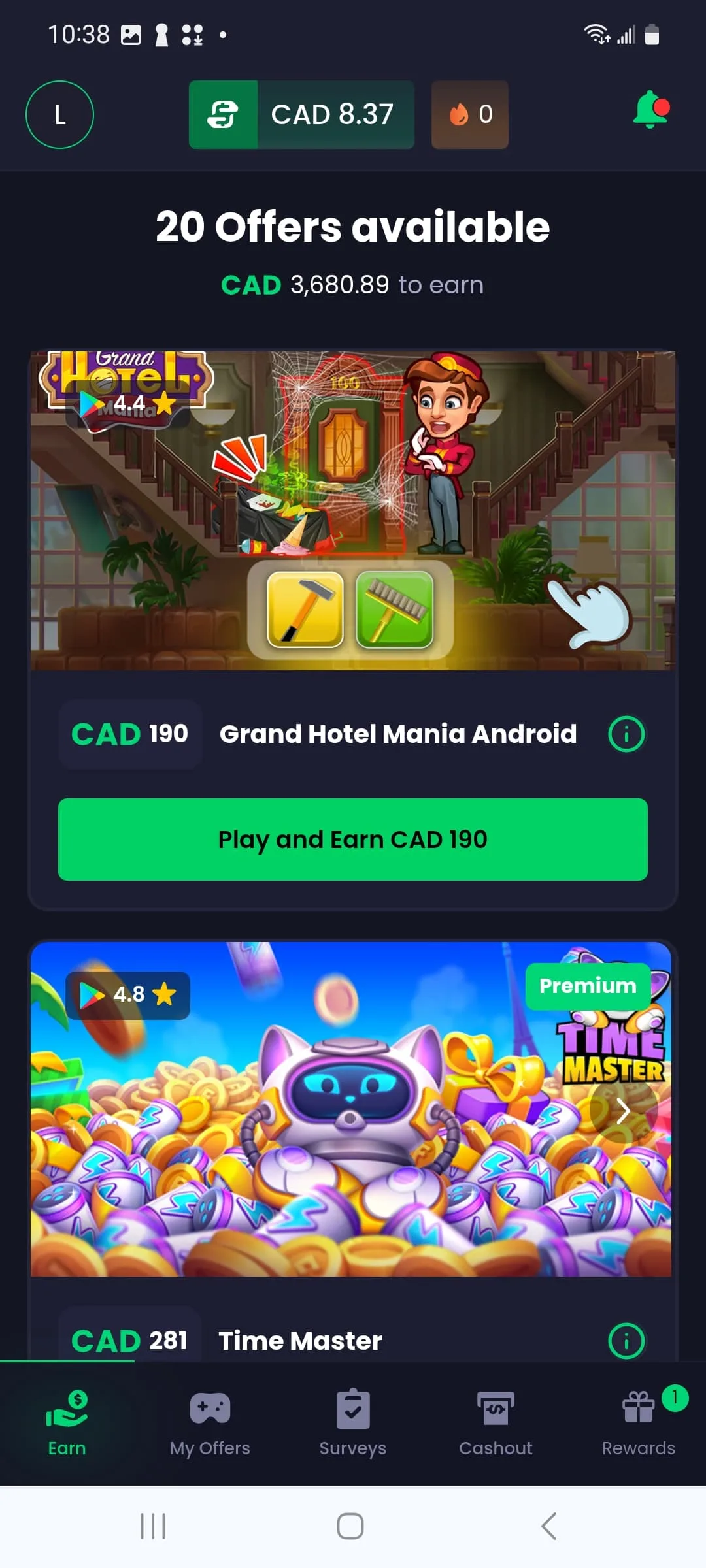Viewport: 706px width, 1568px height.
Task: Open the CAD 8.37 balance
Action: pyautogui.click(x=301, y=115)
